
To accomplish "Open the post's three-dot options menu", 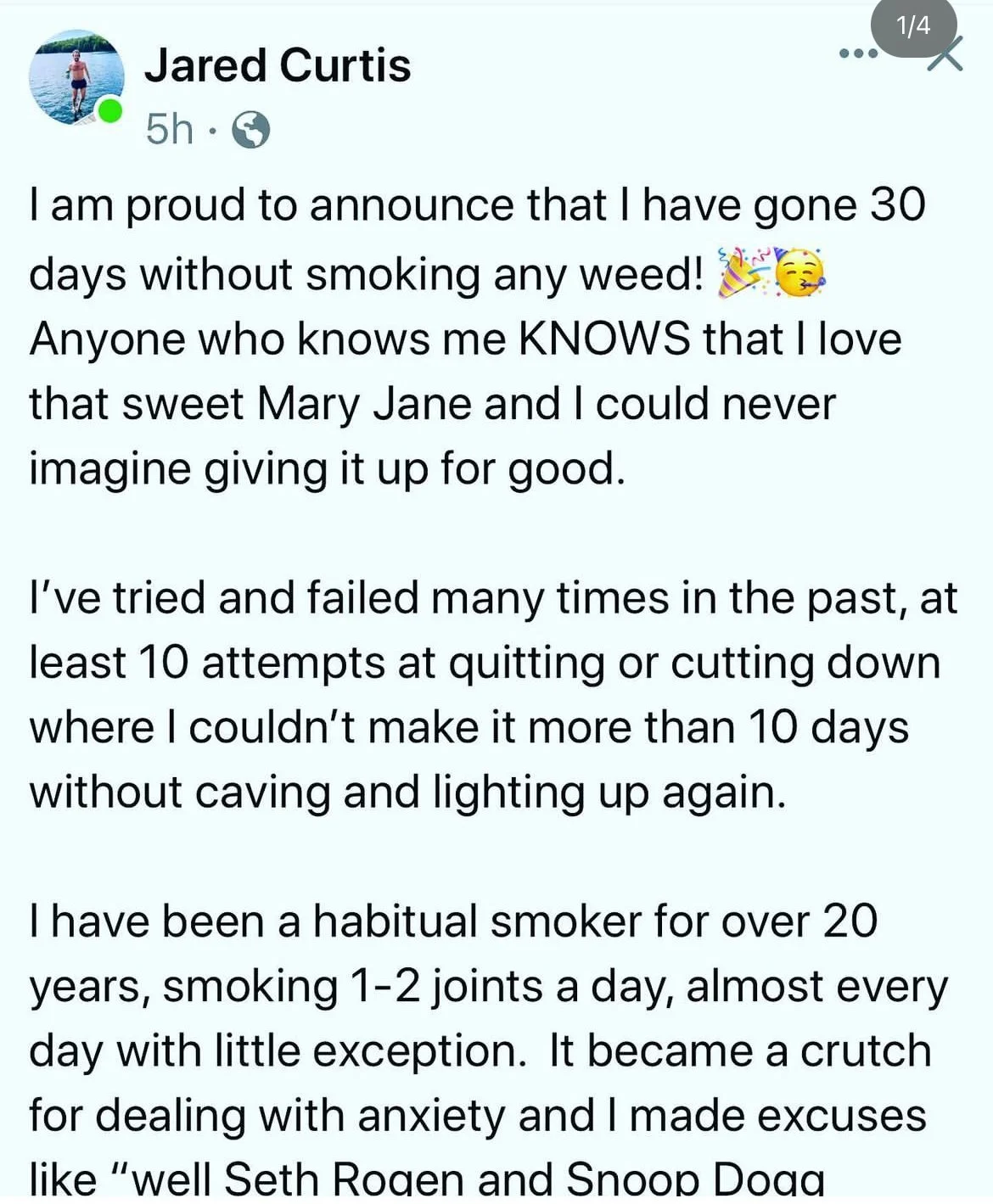I will (857, 54).
